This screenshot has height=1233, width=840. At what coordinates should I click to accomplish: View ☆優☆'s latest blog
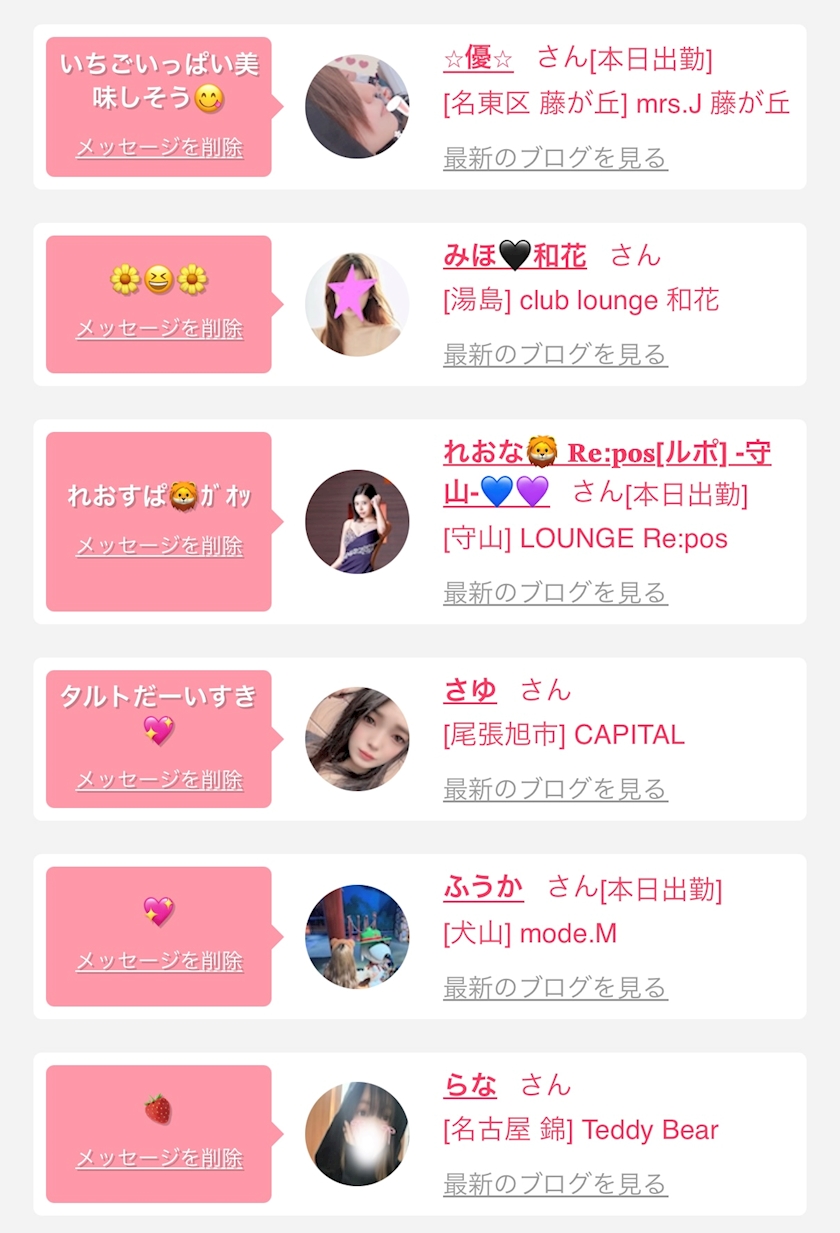pos(555,158)
